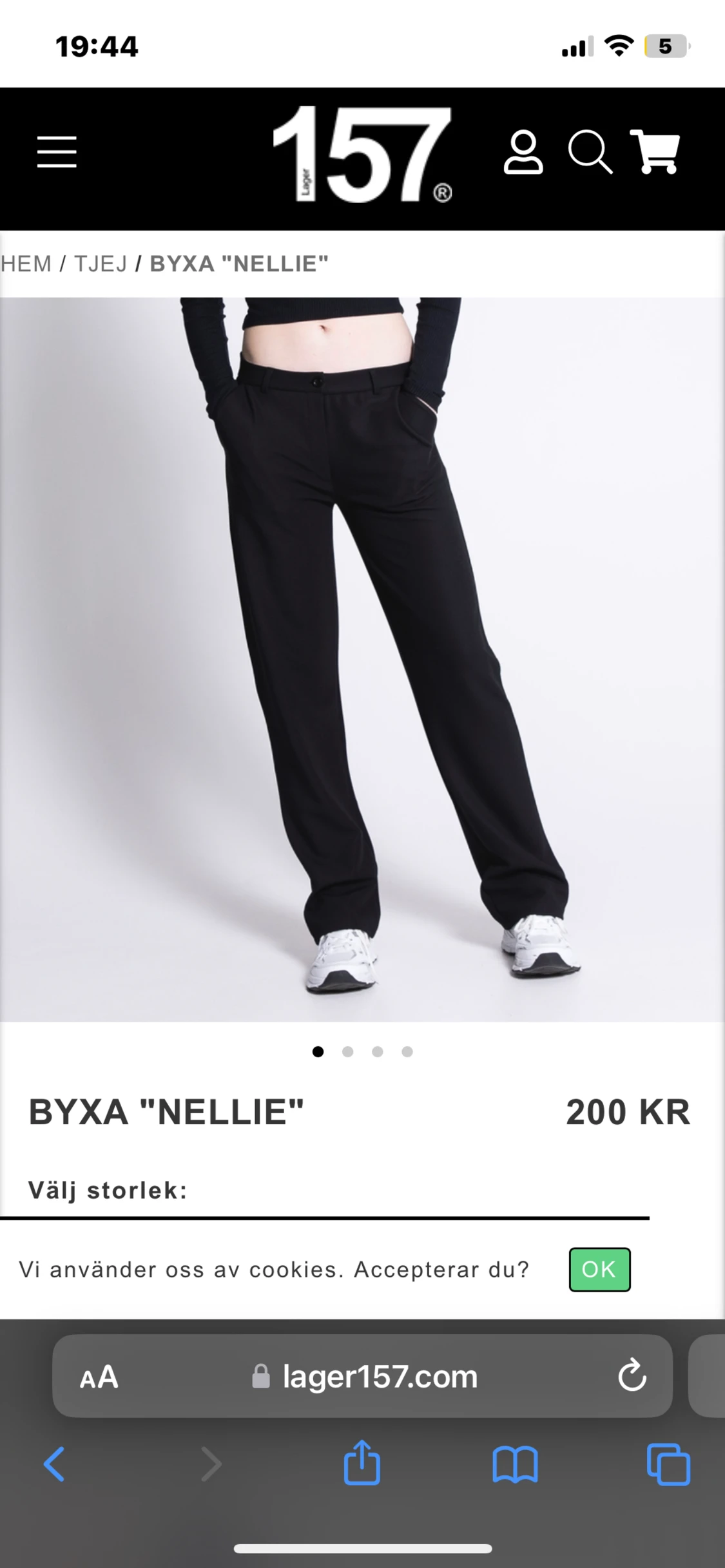Screen dimensions: 725x1568
Task: Open the AA reader settings
Action: click(x=99, y=1377)
